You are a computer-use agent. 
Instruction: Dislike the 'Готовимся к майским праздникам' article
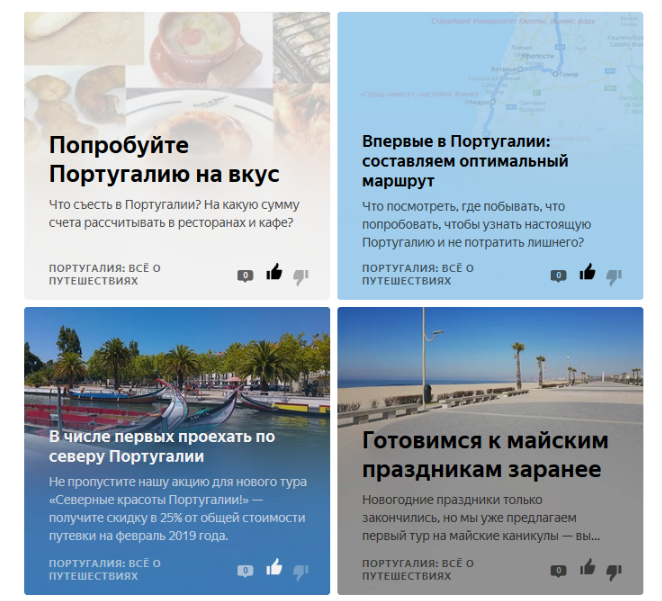(614, 571)
